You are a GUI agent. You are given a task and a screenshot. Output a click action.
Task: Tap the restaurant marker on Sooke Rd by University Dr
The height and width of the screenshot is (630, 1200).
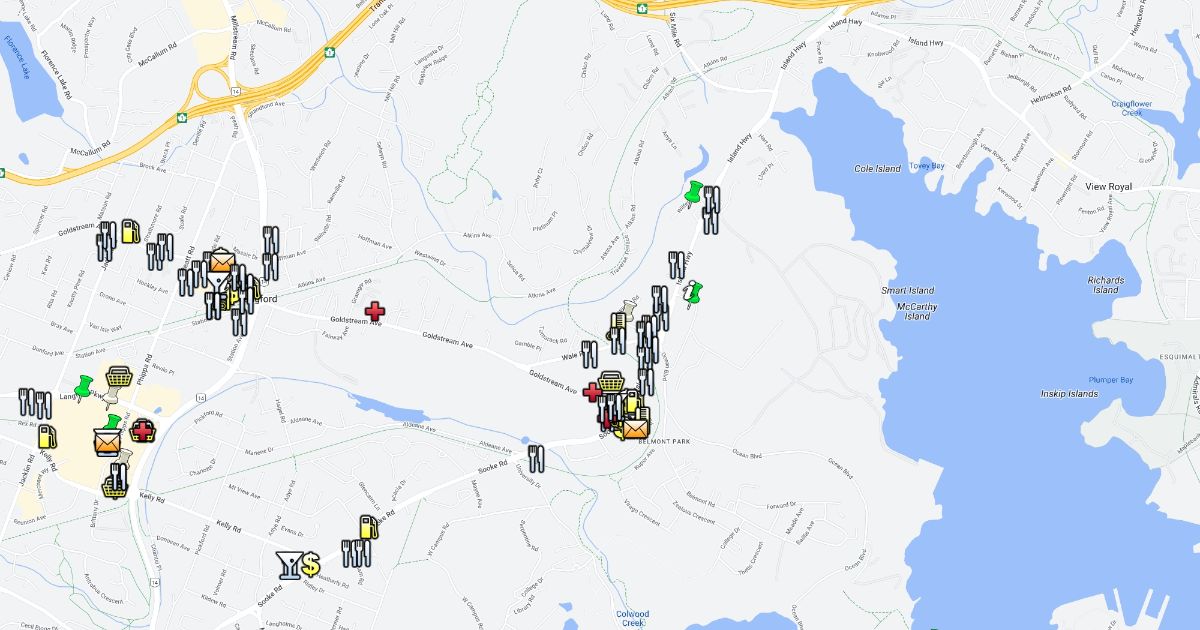coord(536,458)
